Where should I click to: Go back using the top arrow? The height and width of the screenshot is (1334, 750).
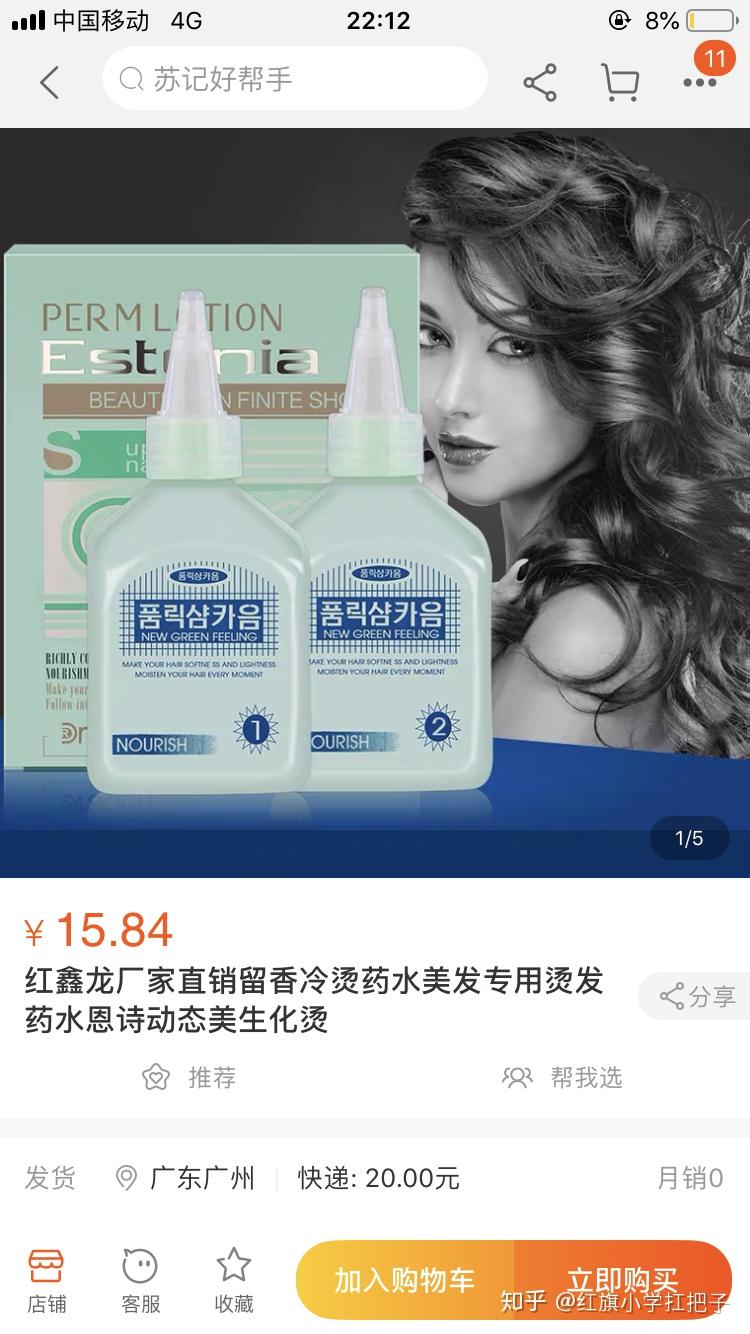click(x=49, y=81)
